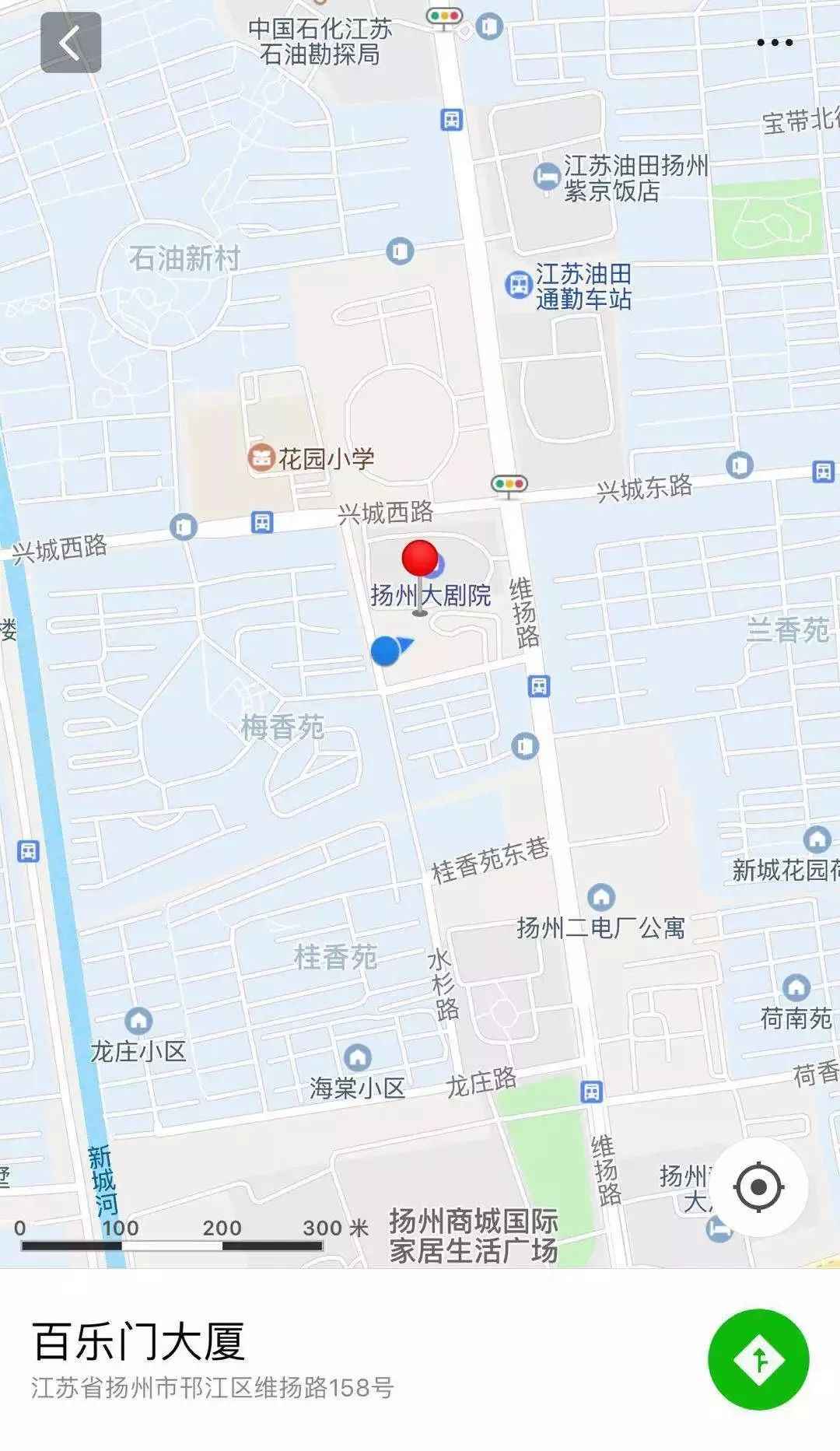Image resolution: width=840 pixels, height=1451 pixels.
Task: Tap the red pin at 扬州大剧院
Action: click(x=420, y=559)
